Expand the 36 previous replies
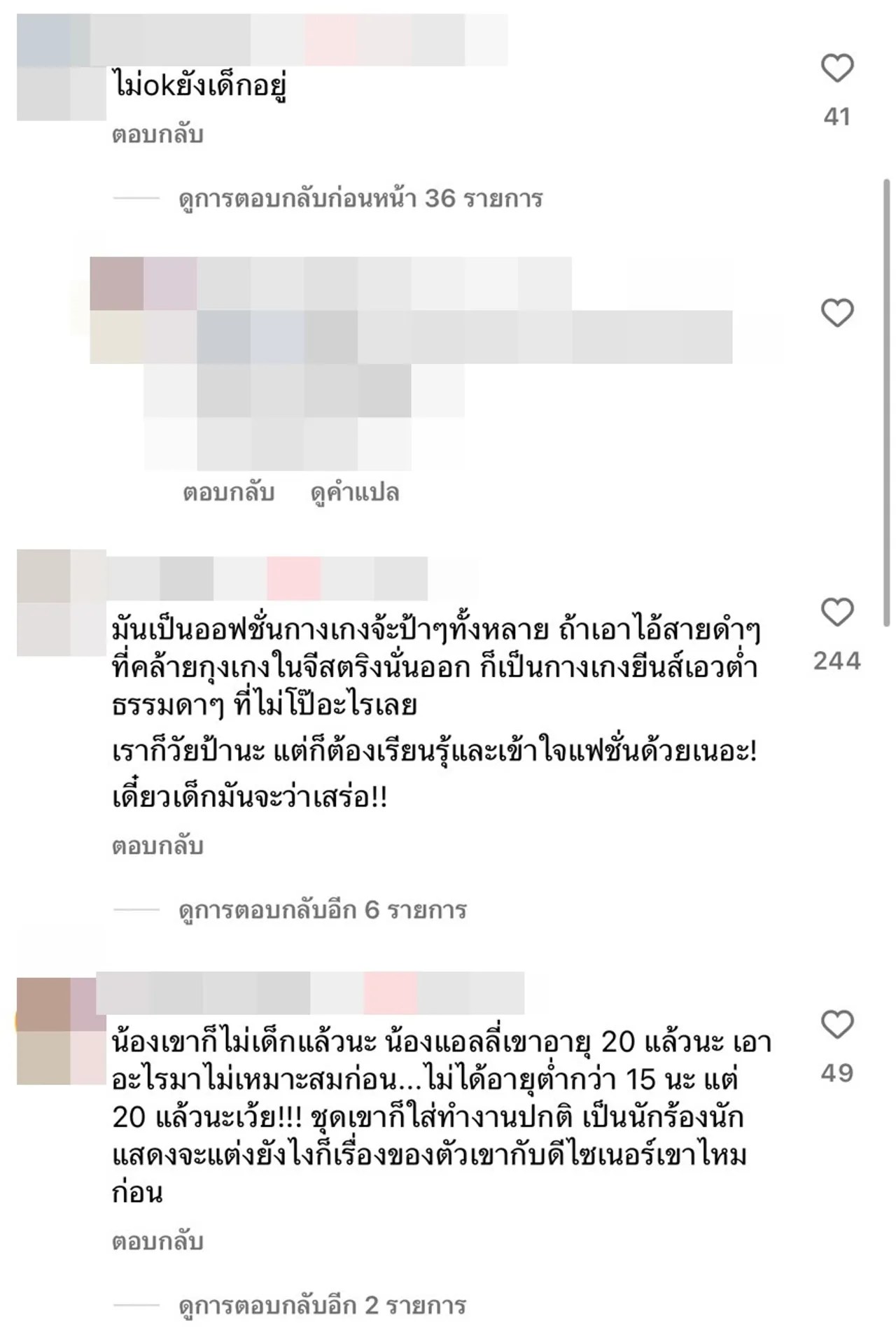 (x=360, y=199)
